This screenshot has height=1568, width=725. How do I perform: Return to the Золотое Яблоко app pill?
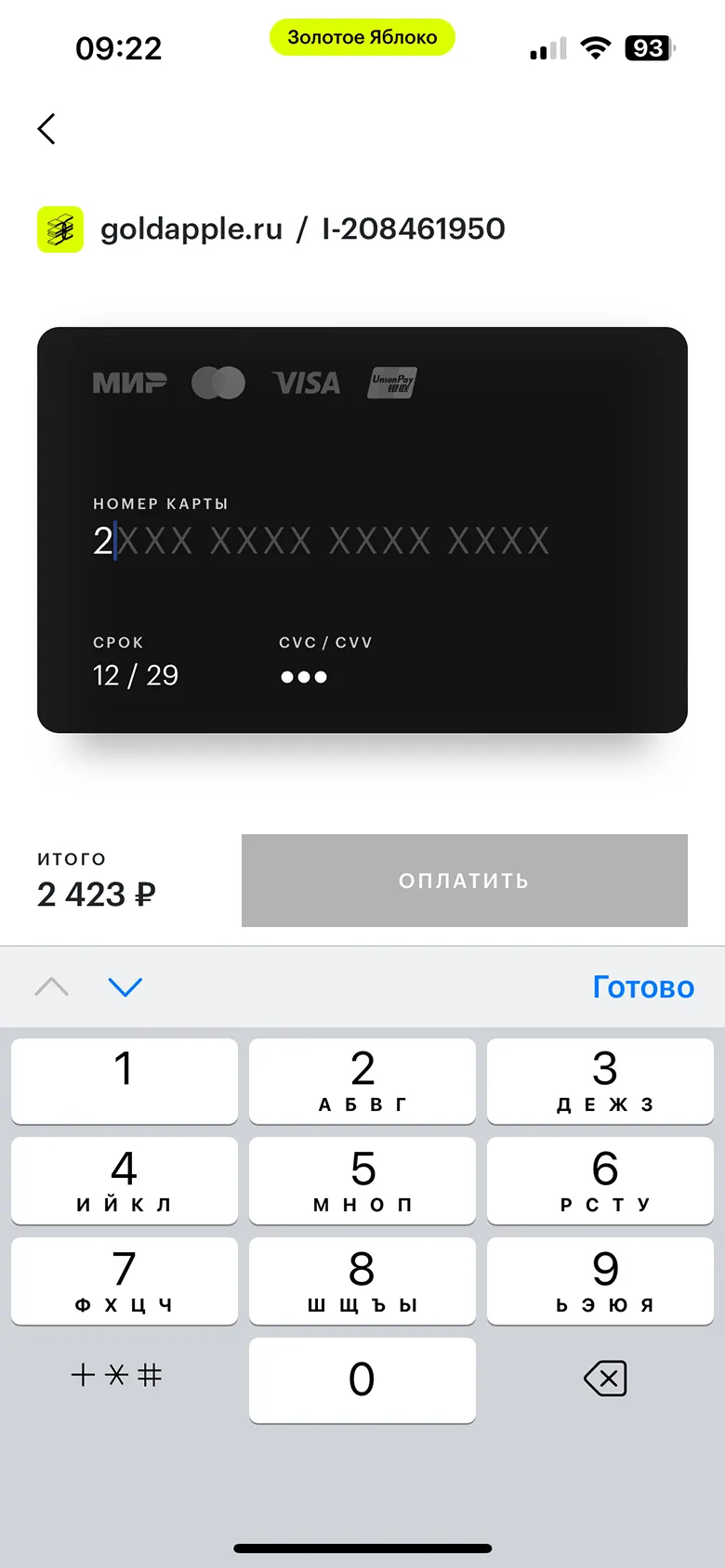coord(362,37)
